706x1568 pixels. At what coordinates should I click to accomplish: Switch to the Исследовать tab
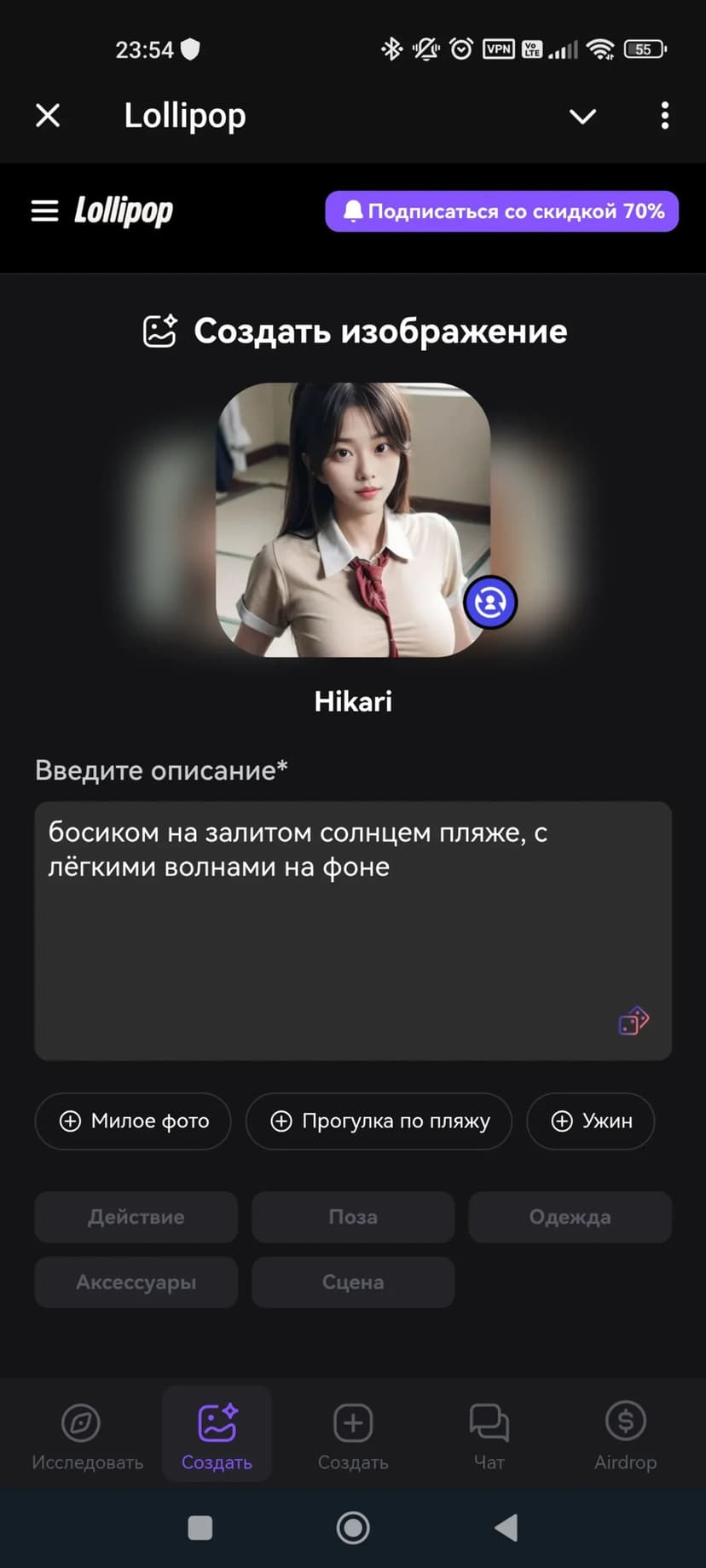87,1437
